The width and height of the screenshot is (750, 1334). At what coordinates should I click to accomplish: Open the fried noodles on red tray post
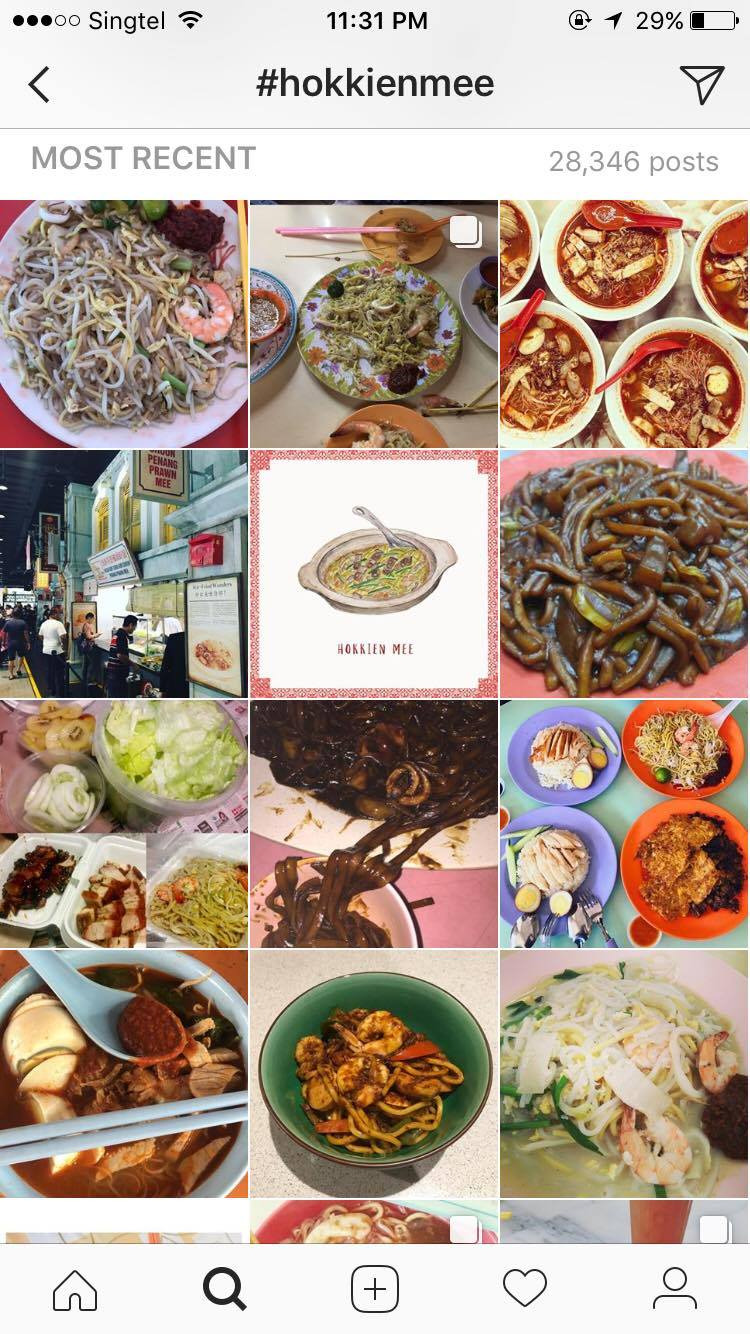coord(124,324)
